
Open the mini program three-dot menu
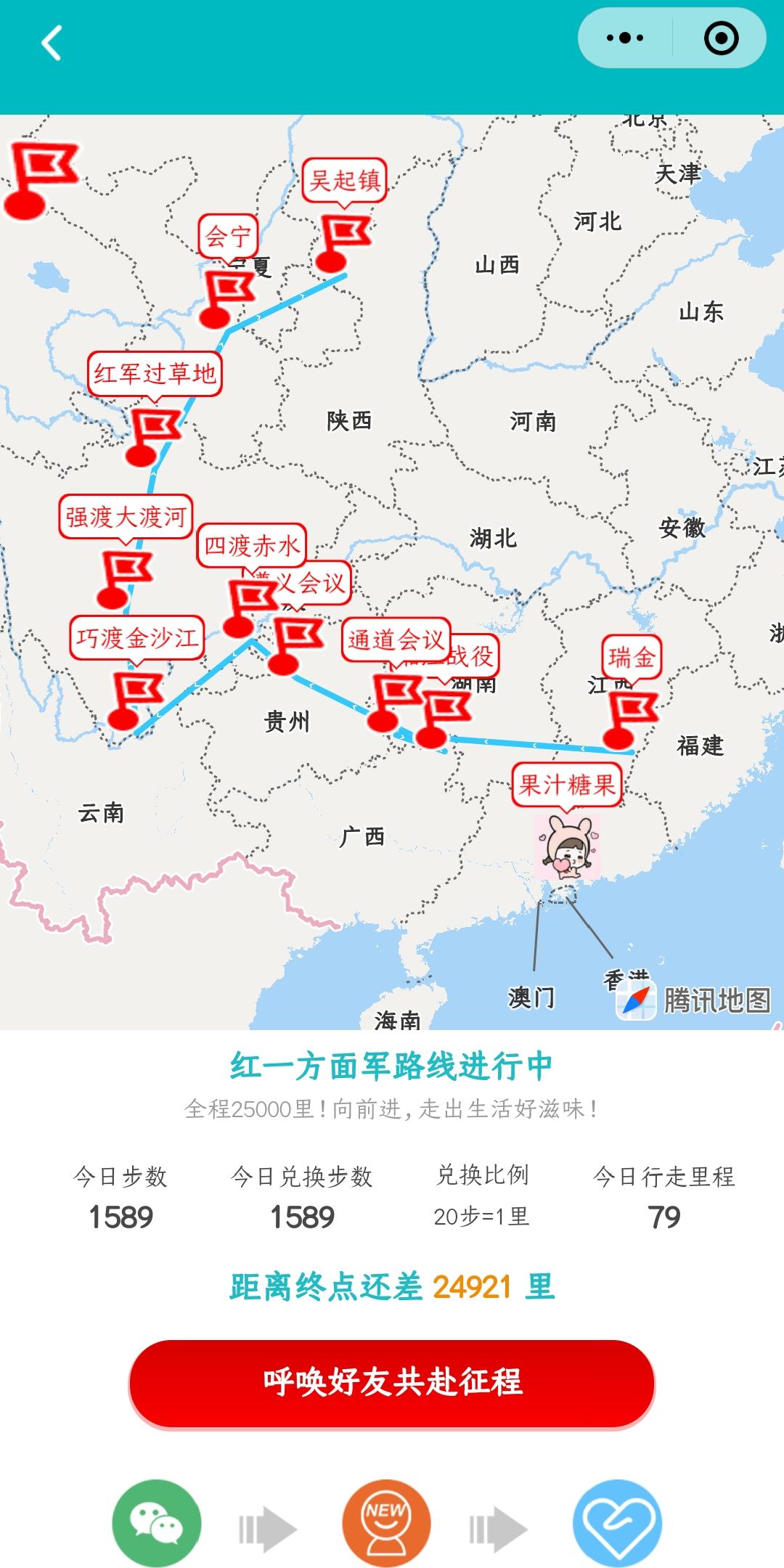click(x=624, y=38)
